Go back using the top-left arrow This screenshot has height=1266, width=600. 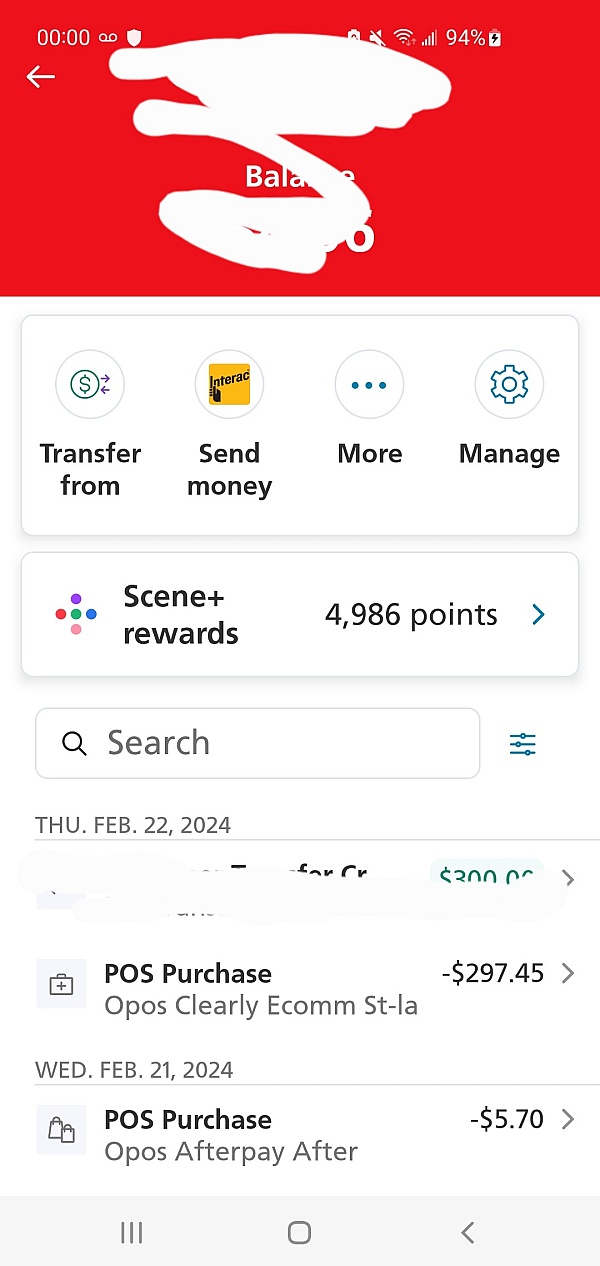(x=41, y=77)
